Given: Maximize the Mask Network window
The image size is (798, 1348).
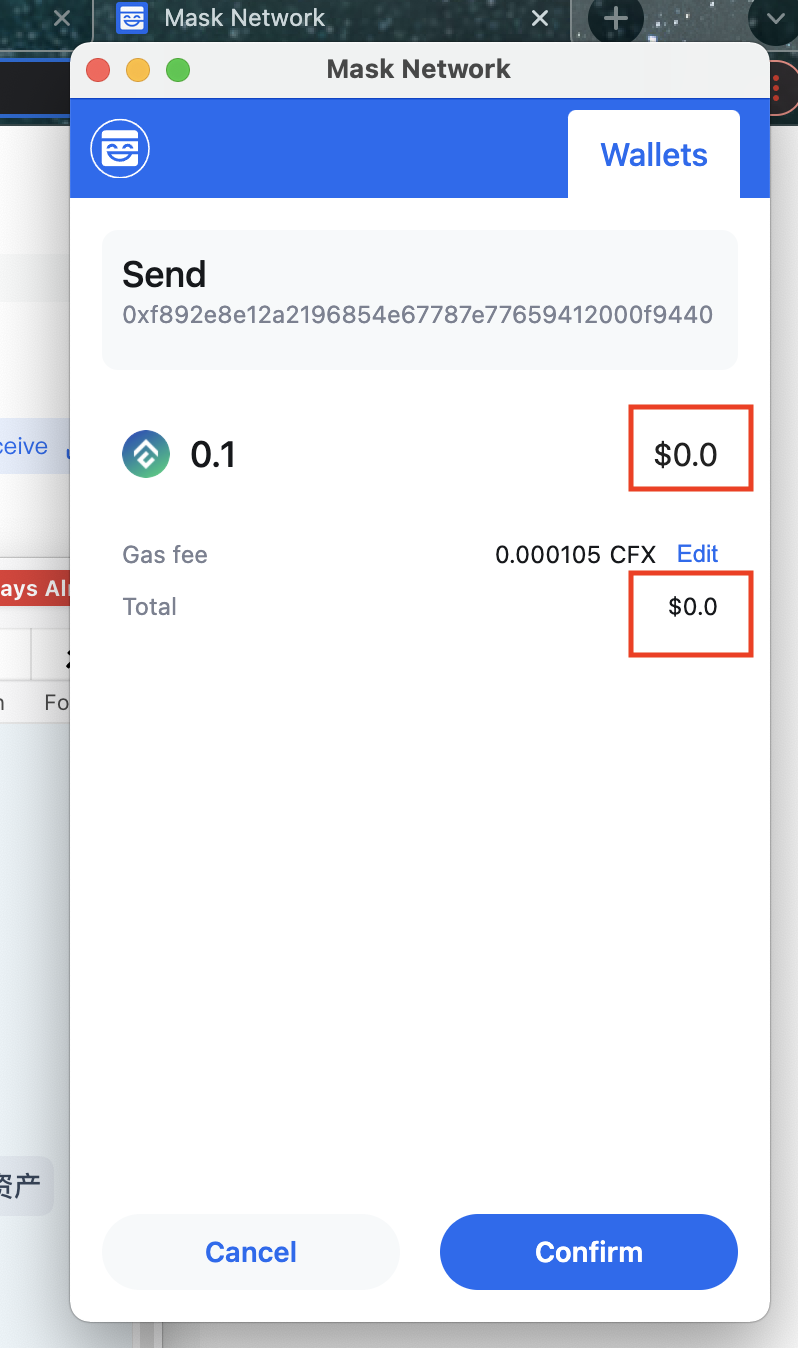Looking at the screenshot, I should click(178, 70).
